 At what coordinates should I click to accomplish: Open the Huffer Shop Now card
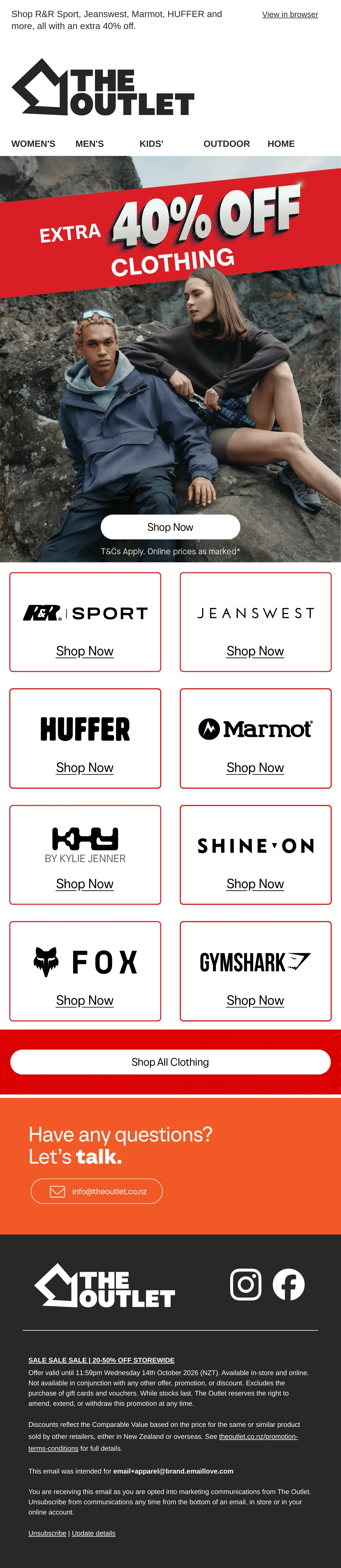[x=85, y=738]
